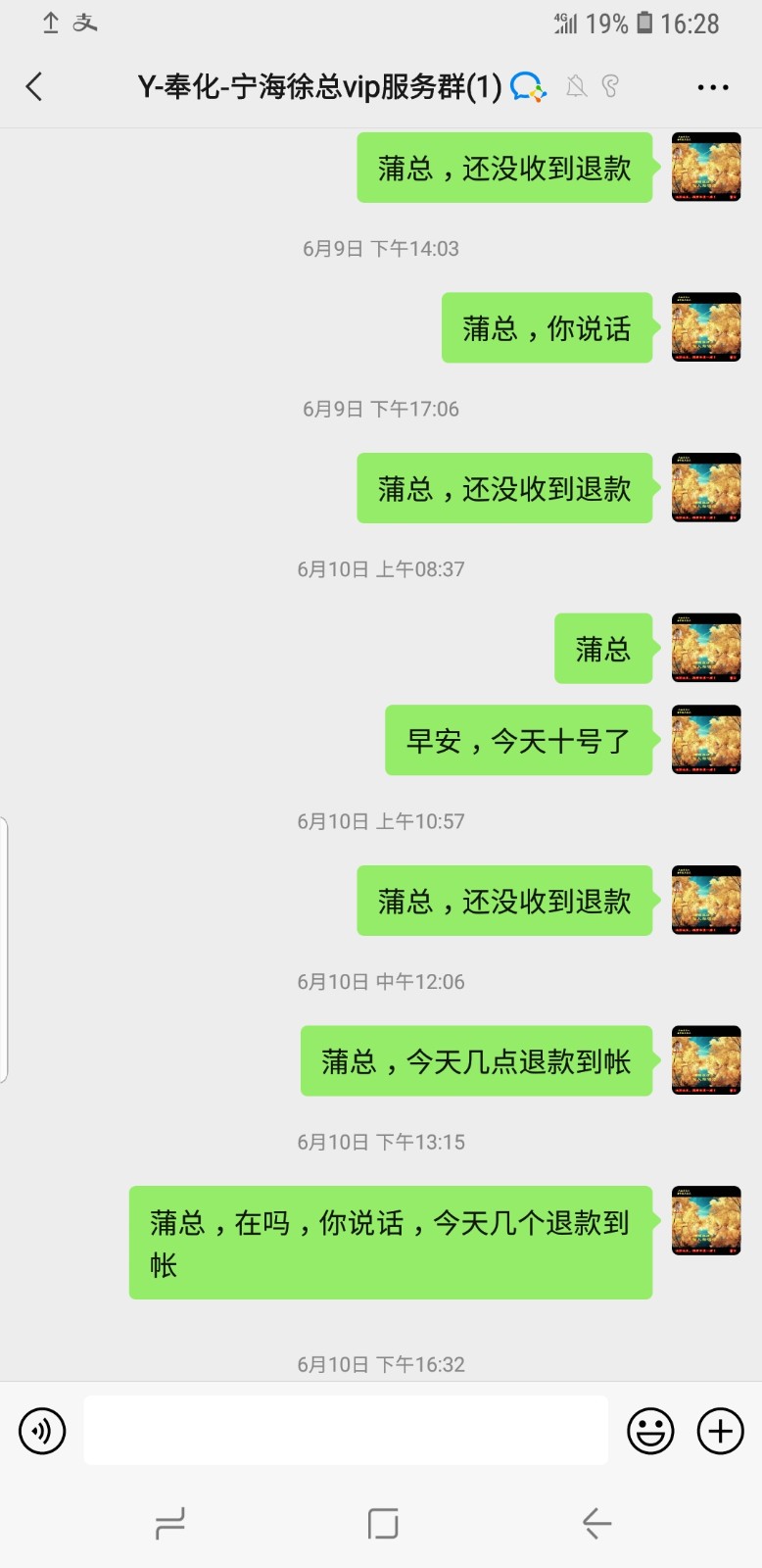This screenshot has height=1568, width=762.
Task: Open the chat's three-dot menu
Action: [712, 88]
